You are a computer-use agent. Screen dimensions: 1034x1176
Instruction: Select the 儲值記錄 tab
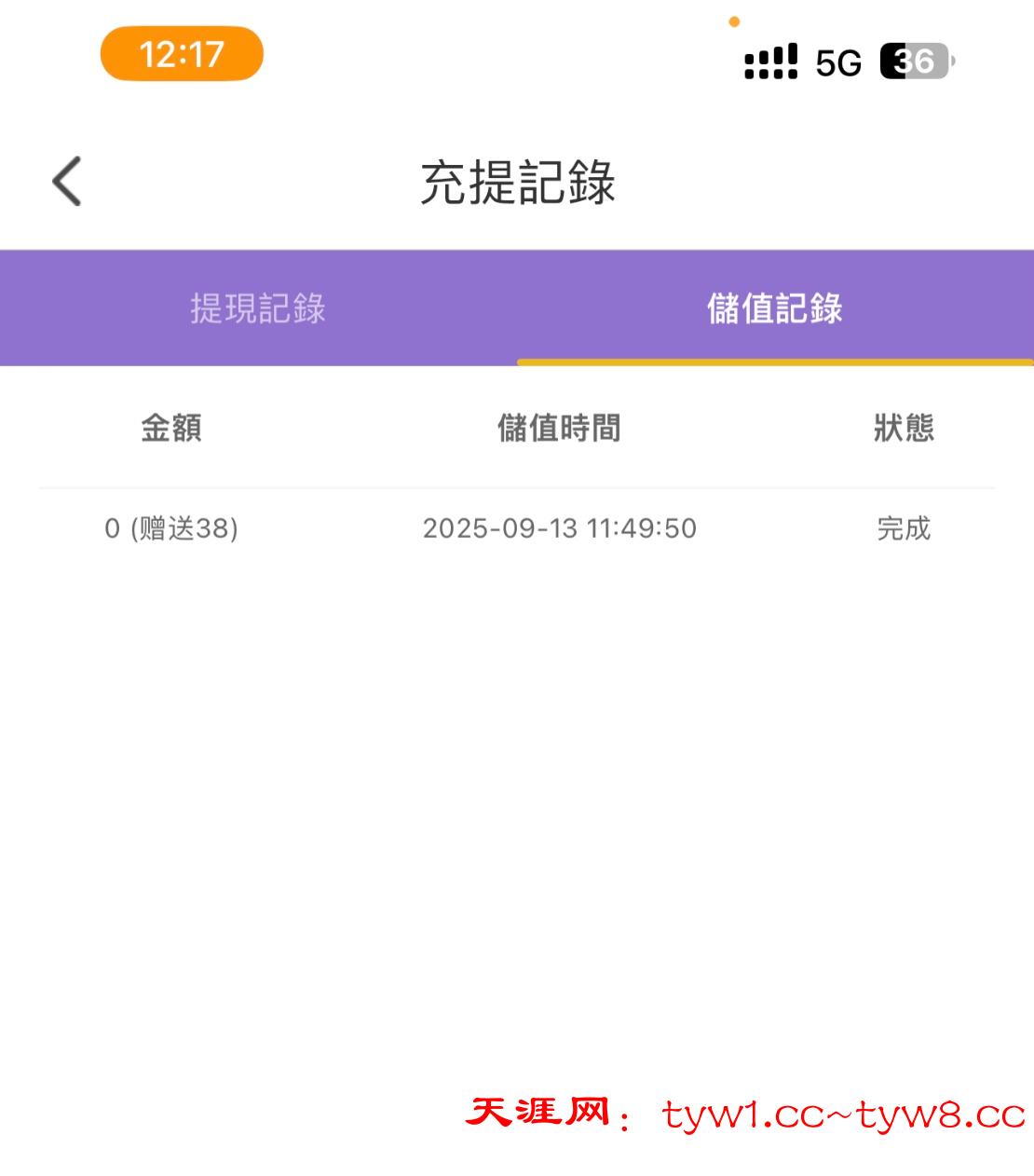point(774,308)
